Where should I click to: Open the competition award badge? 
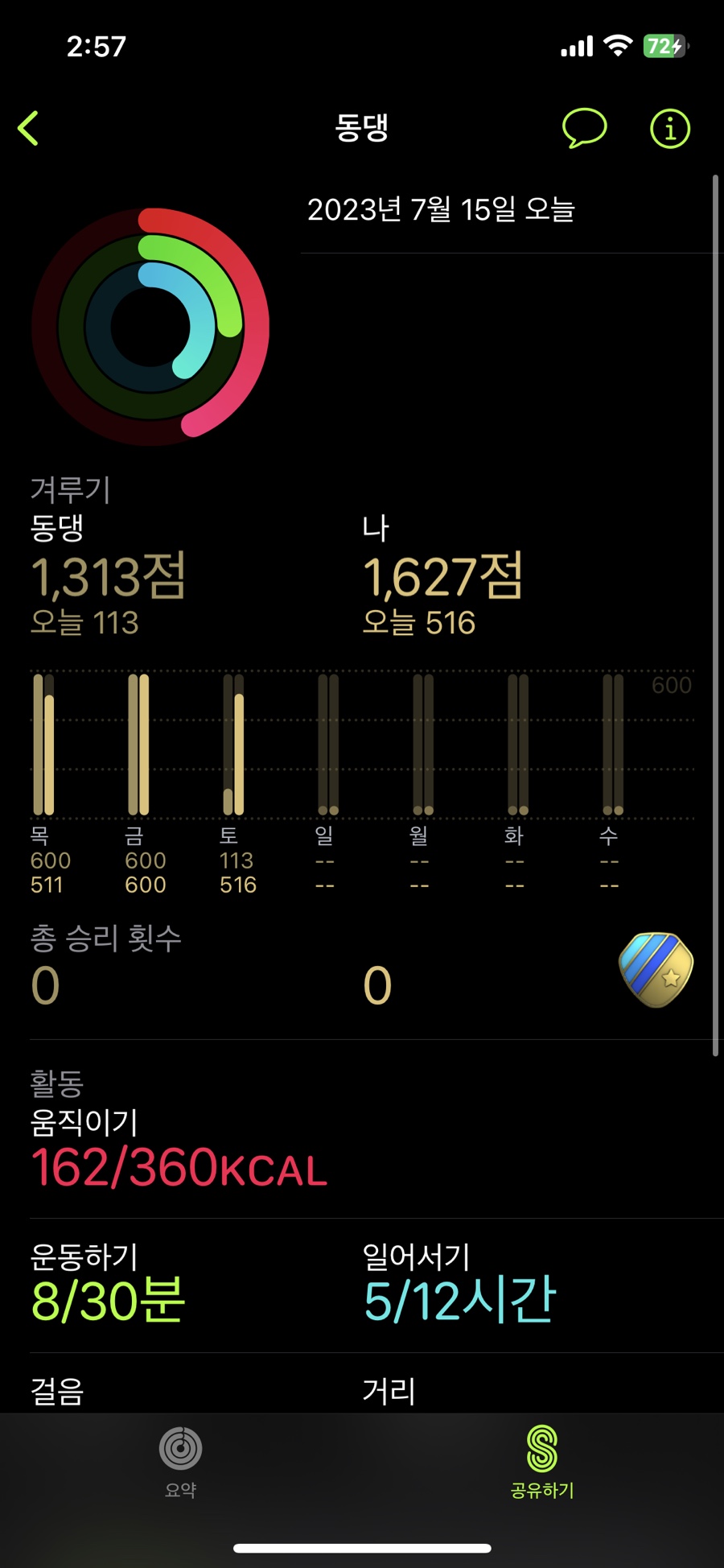pyautogui.click(x=656, y=970)
